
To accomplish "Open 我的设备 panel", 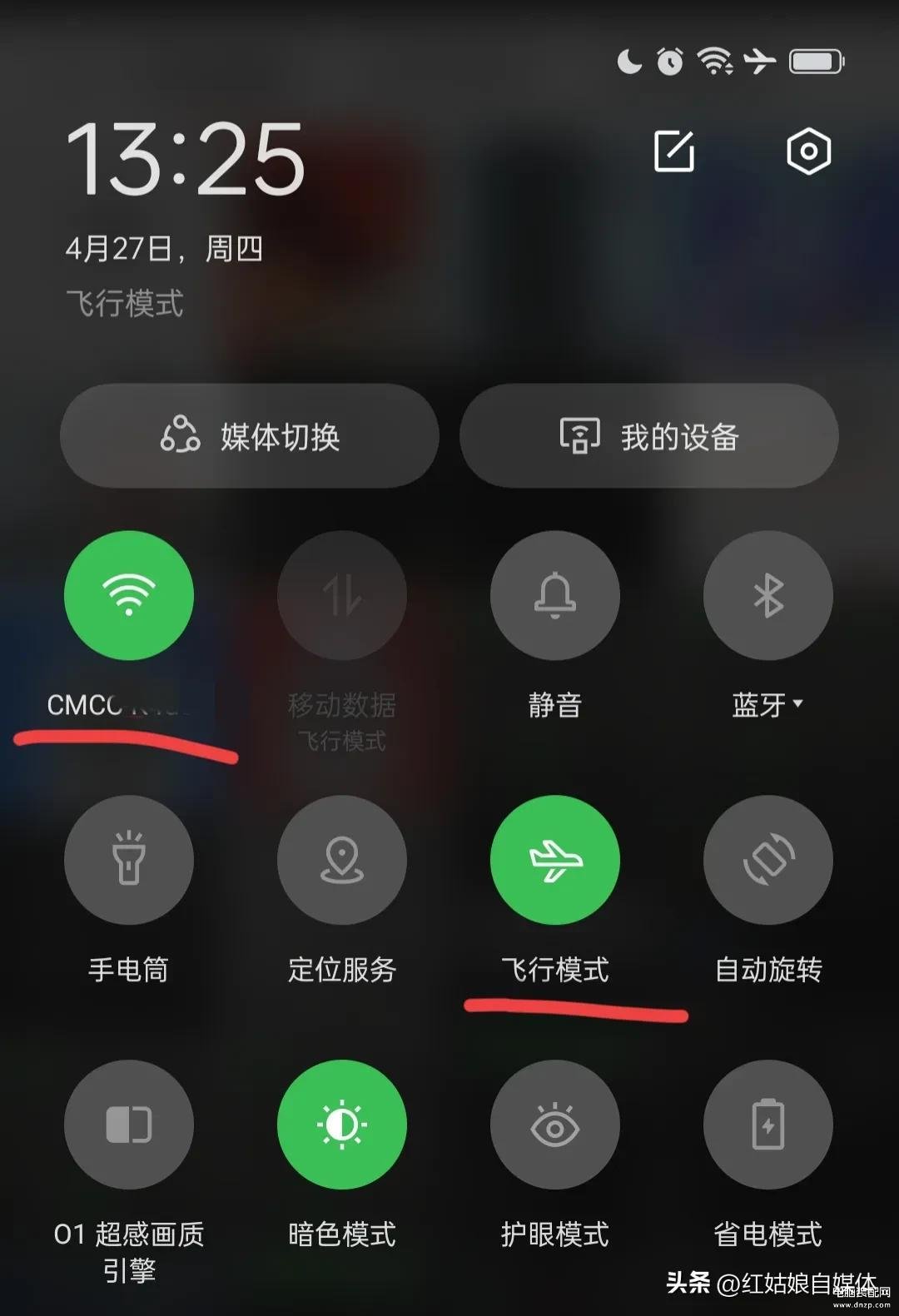I will pyautogui.click(x=648, y=436).
